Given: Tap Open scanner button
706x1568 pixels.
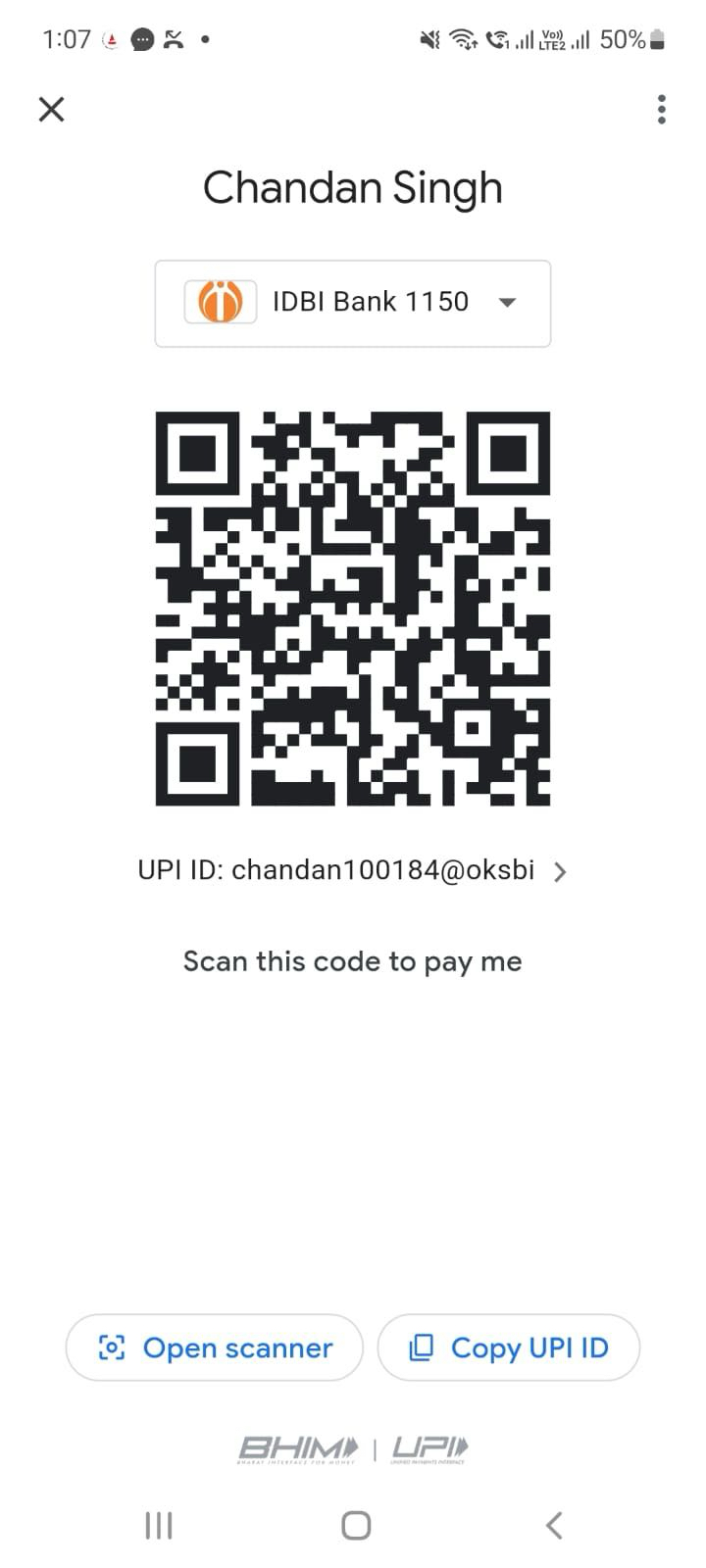Looking at the screenshot, I should (215, 1347).
